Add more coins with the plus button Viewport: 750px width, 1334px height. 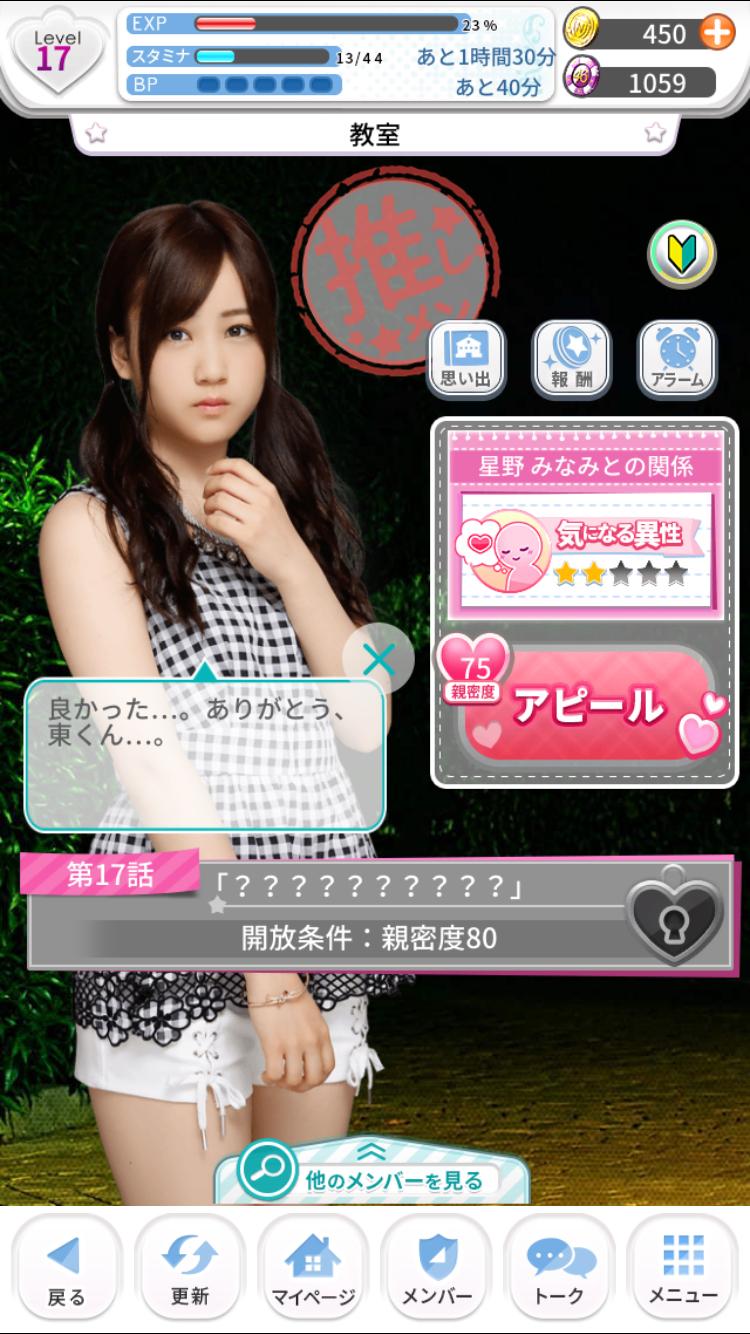pyautogui.click(x=716, y=33)
